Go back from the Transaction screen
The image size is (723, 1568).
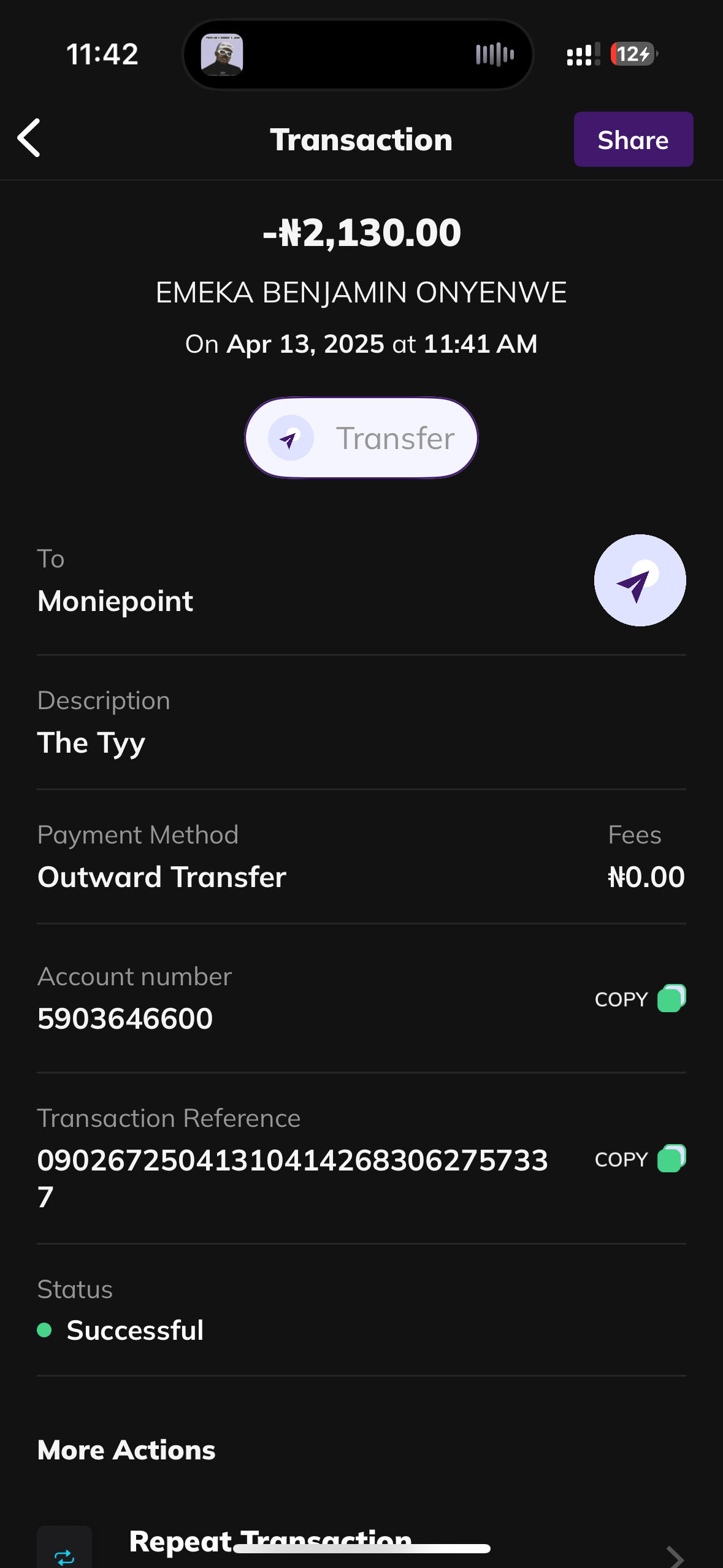click(29, 139)
